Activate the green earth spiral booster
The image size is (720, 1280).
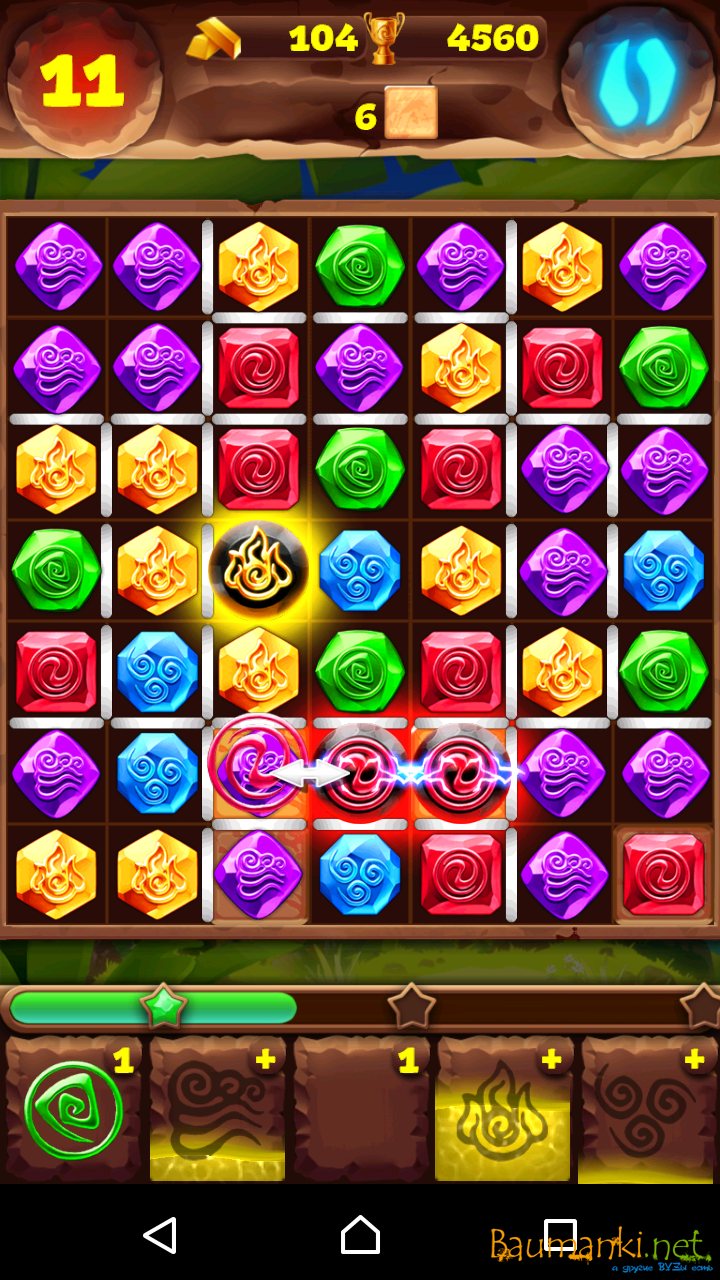pyautogui.click(x=73, y=1110)
